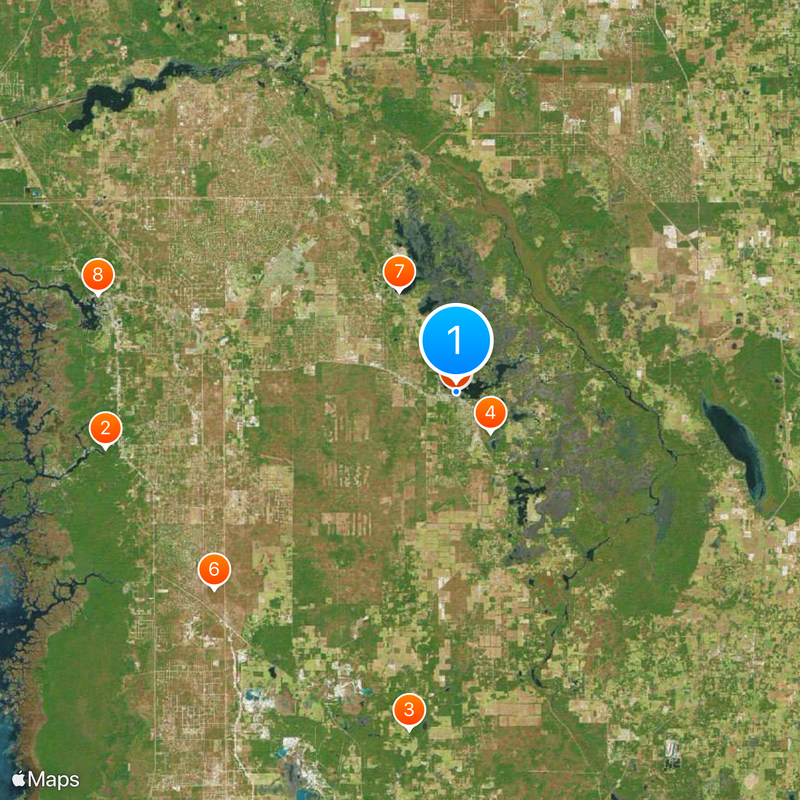Tap map pin number 2
Viewport: 800px width, 800px height.
point(105,429)
